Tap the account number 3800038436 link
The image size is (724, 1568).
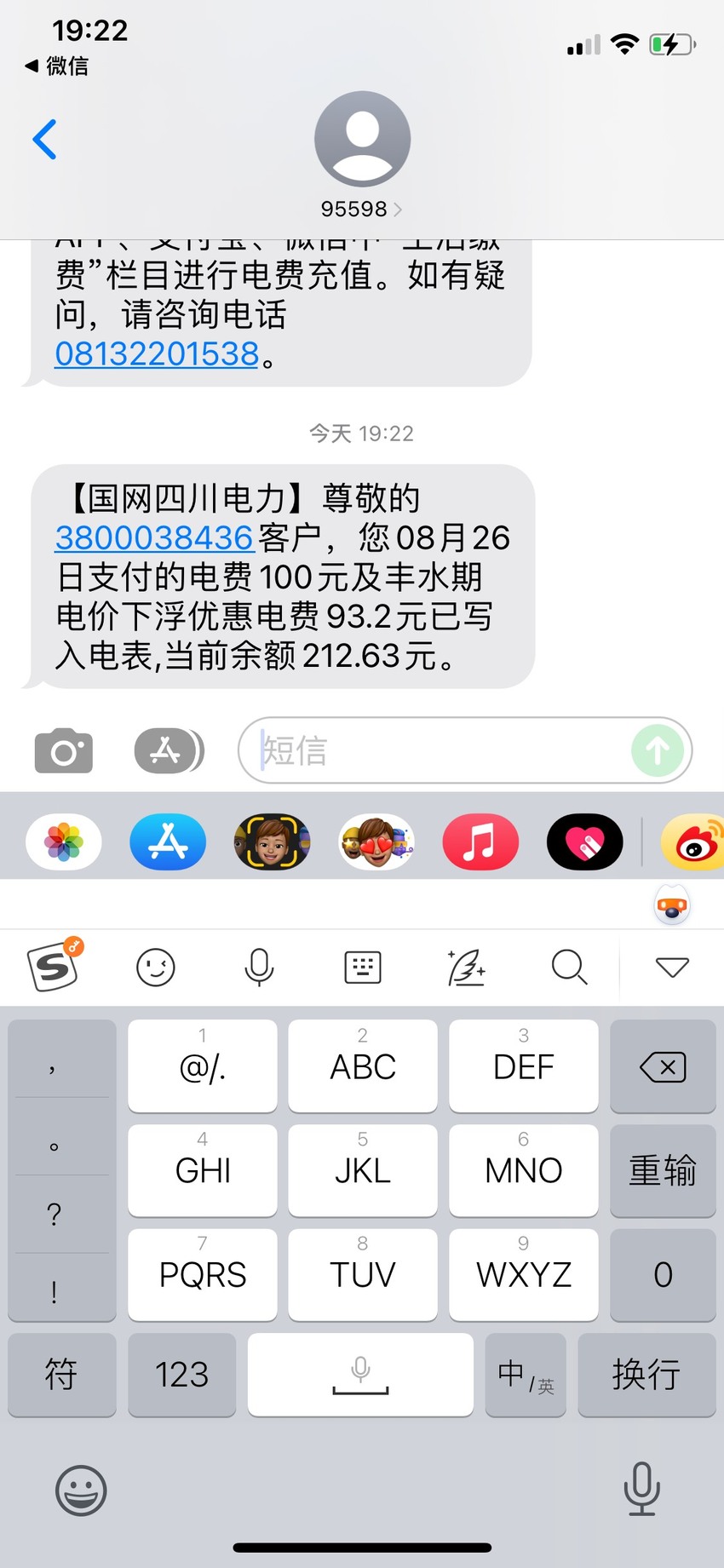tap(154, 538)
